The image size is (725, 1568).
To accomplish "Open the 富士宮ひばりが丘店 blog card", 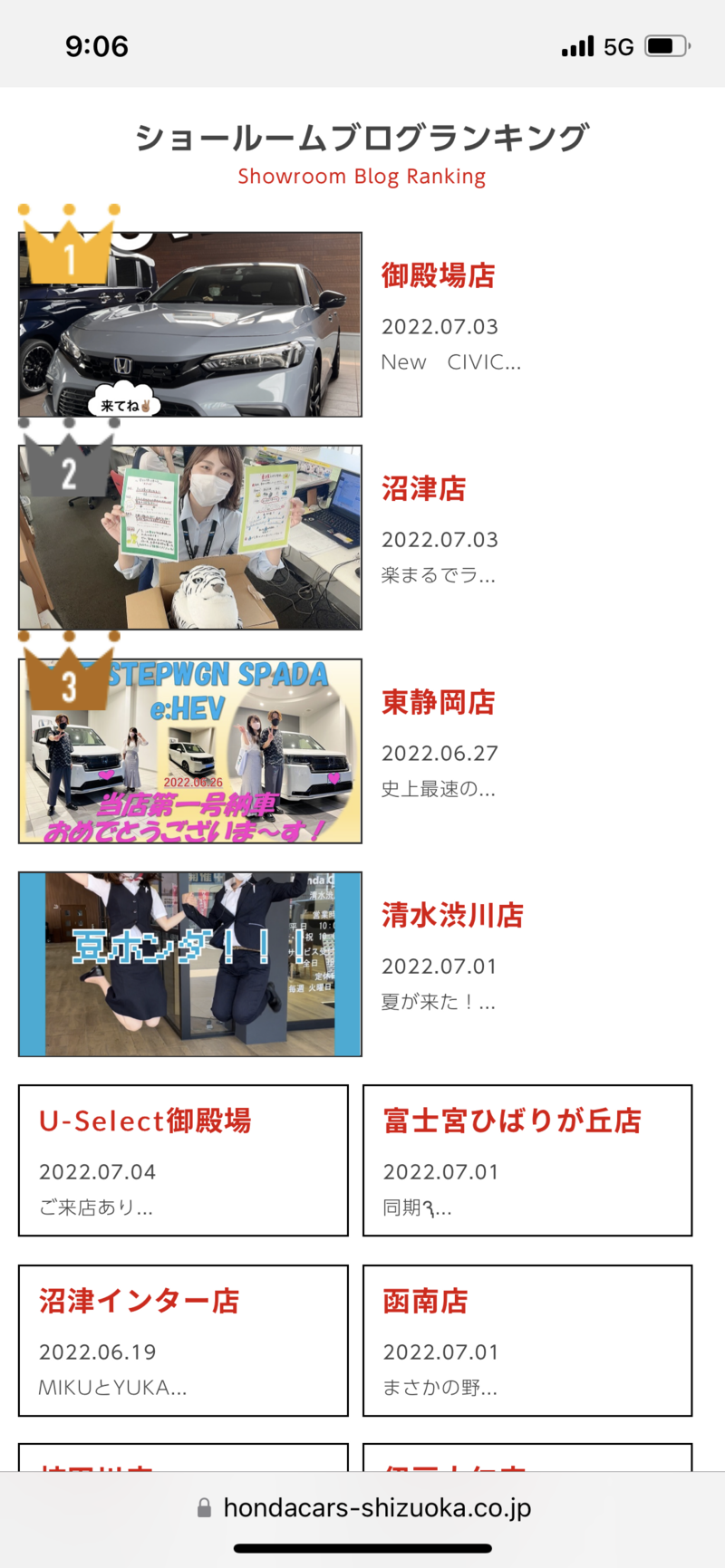I will pos(527,1159).
